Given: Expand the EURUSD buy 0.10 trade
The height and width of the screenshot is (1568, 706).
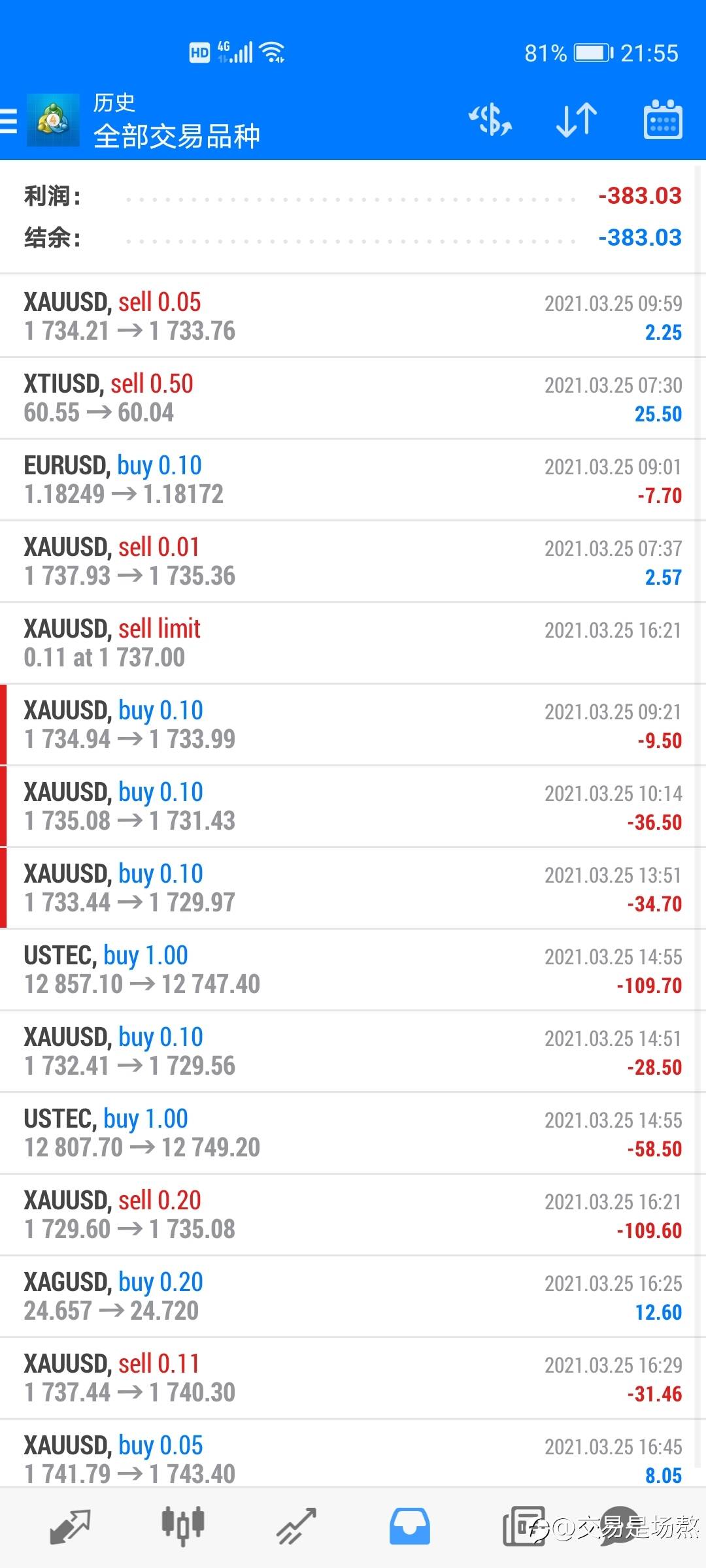Looking at the screenshot, I should click(x=353, y=480).
